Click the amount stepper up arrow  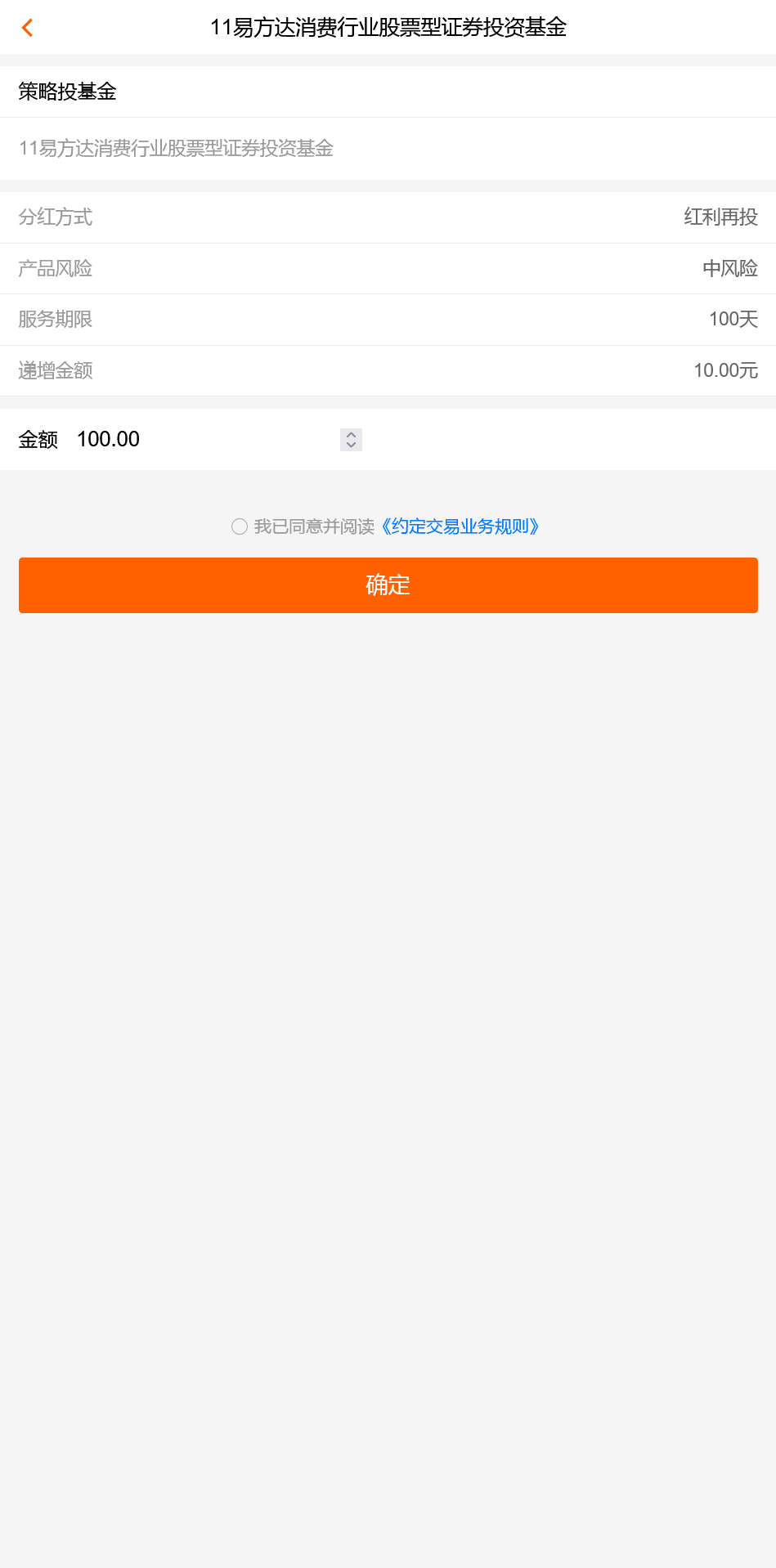[x=351, y=434]
